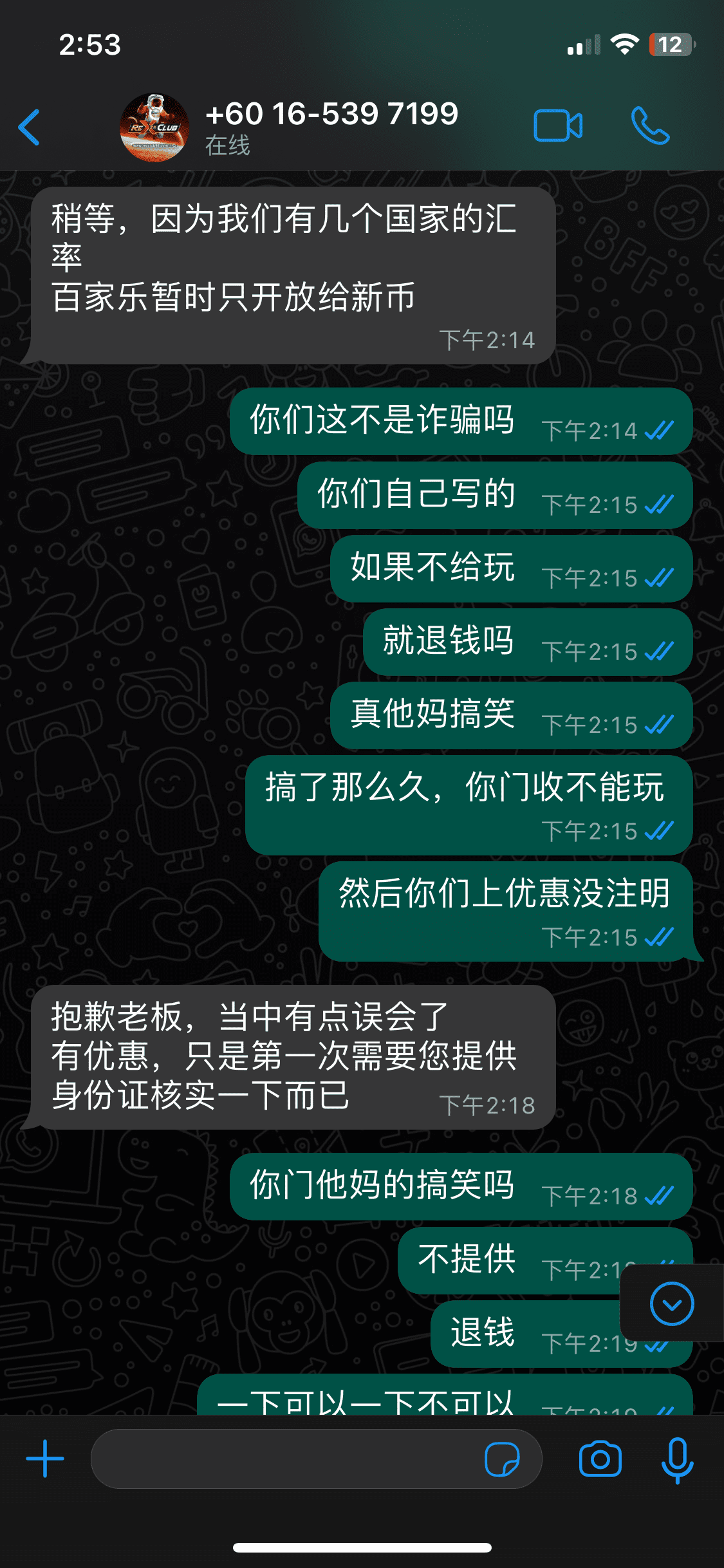The image size is (724, 1568).
Task: Tap the contact's RexClub profile picture
Action: coord(154,126)
